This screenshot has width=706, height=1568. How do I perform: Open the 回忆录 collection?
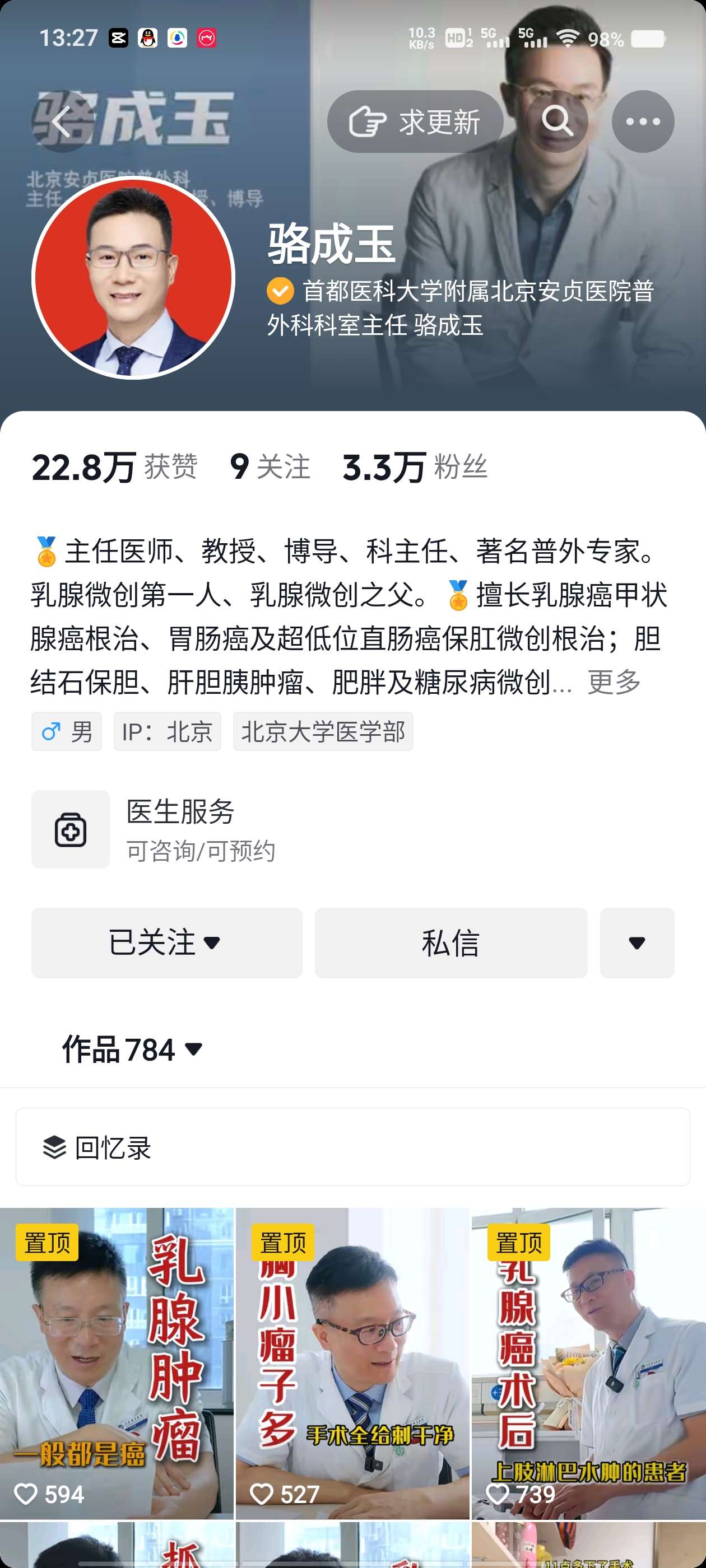[x=352, y=1147]
